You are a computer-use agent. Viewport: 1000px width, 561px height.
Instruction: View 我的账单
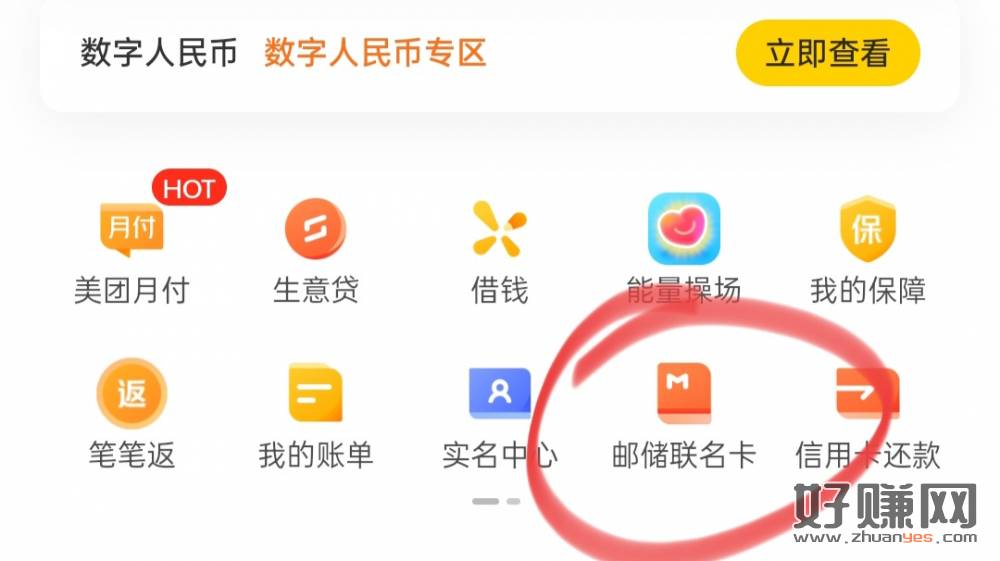(315, 415)
